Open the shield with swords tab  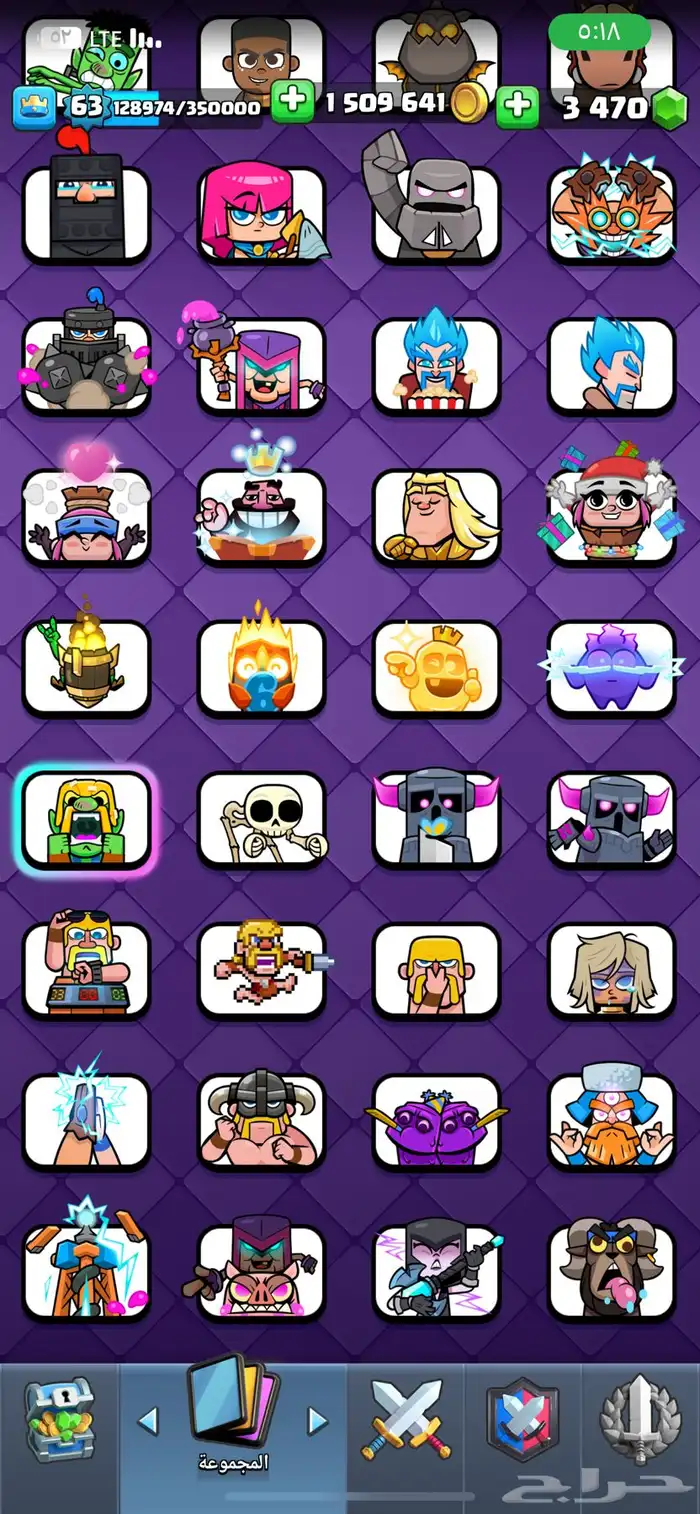[522, 1420]
